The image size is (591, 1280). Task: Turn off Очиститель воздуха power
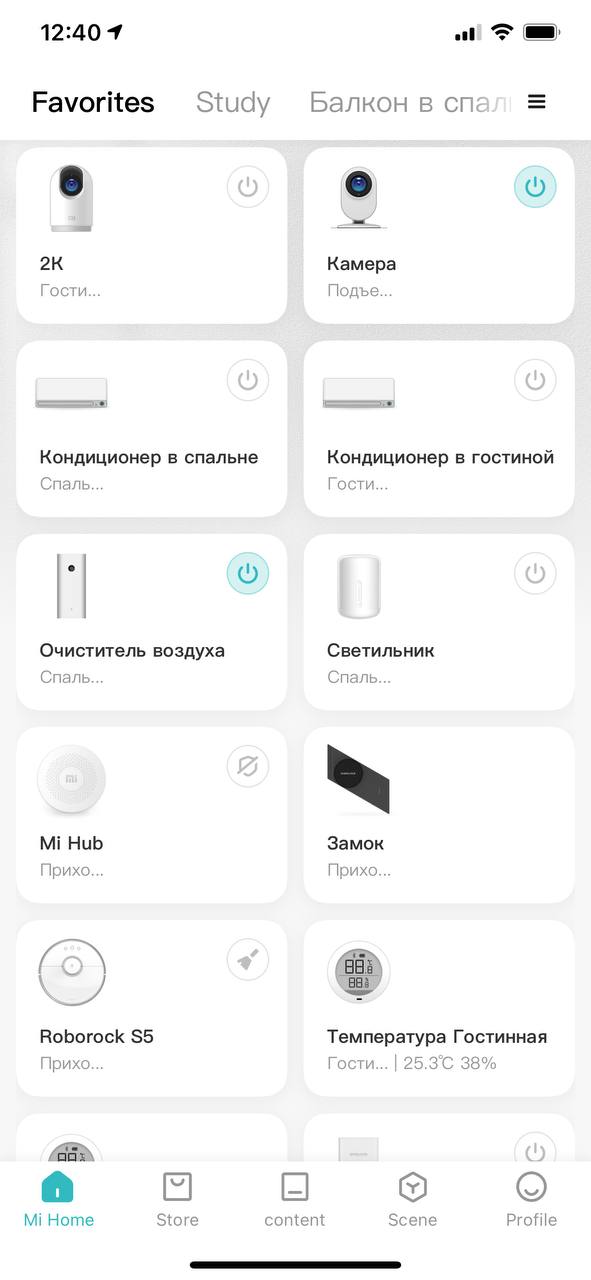248,573
